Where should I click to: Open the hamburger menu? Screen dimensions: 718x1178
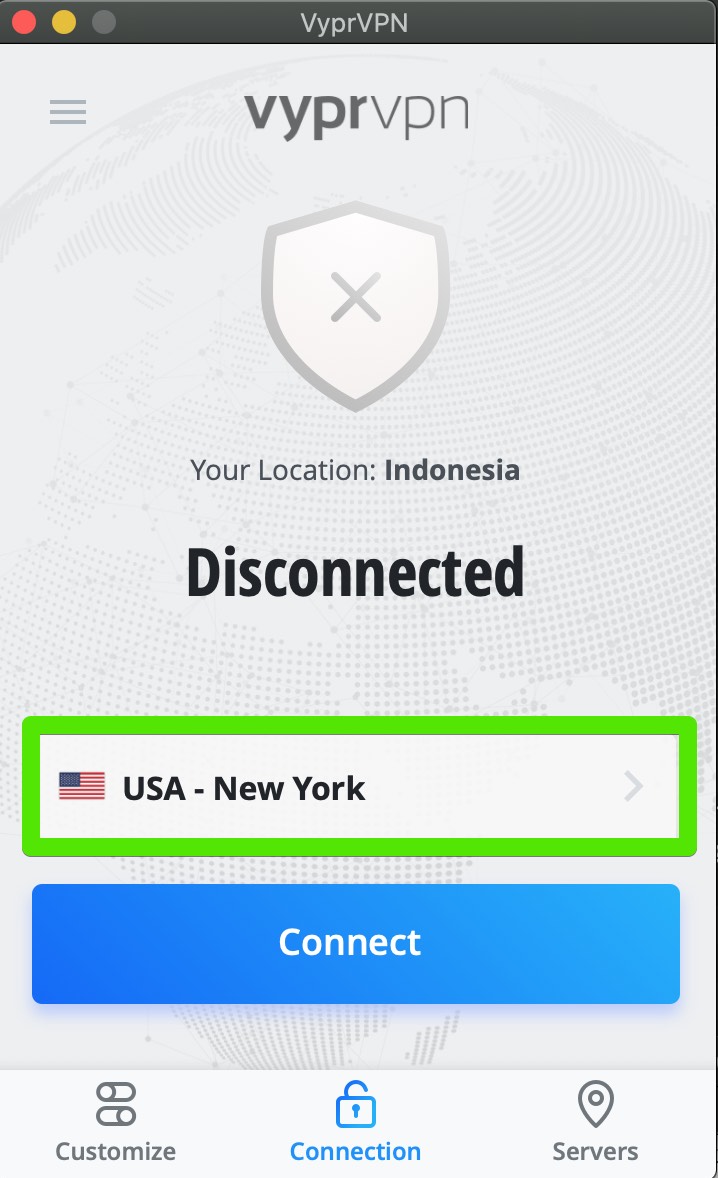point(68,112)
